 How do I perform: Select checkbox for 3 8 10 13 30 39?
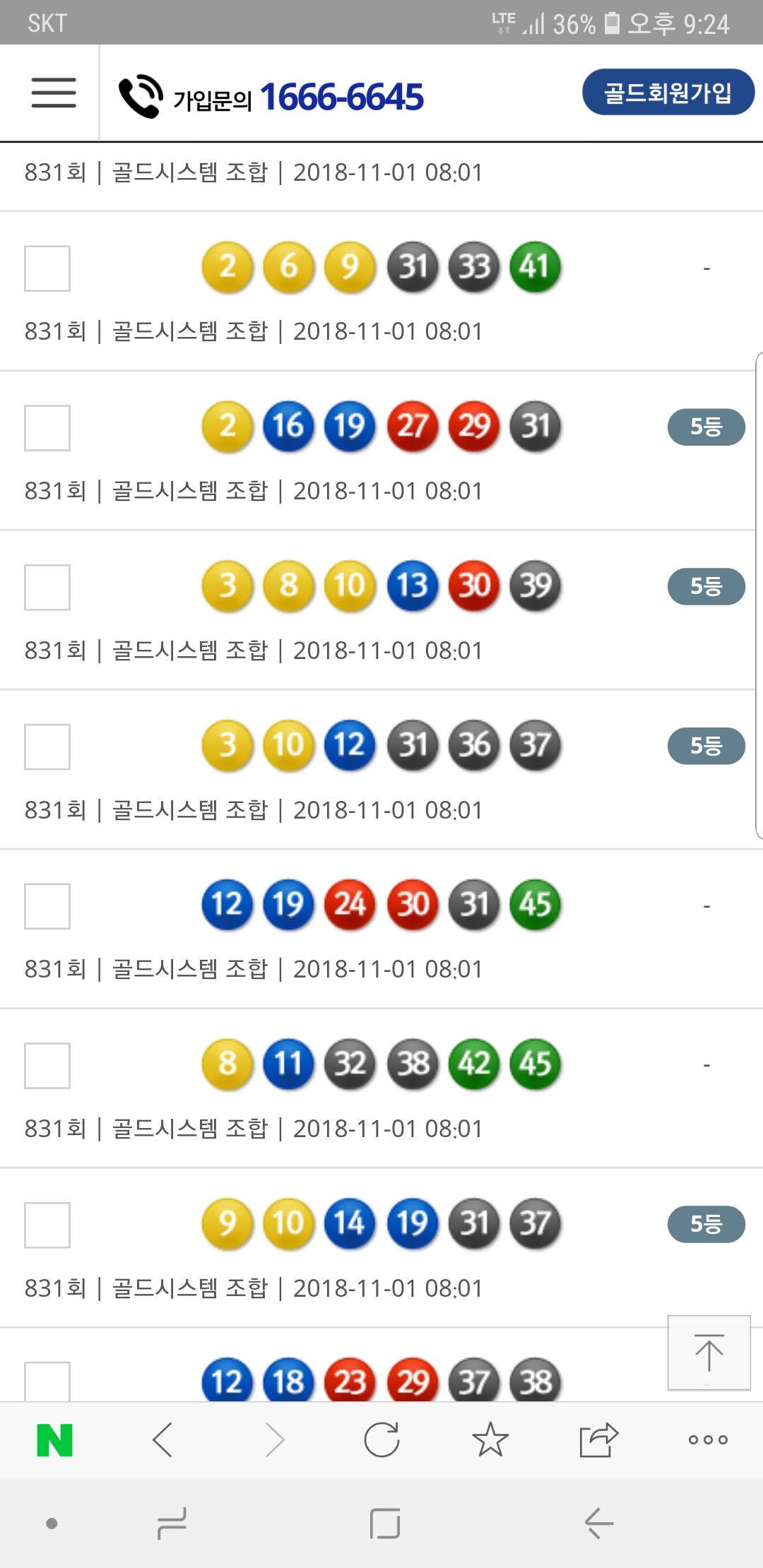tap(47, 588)
